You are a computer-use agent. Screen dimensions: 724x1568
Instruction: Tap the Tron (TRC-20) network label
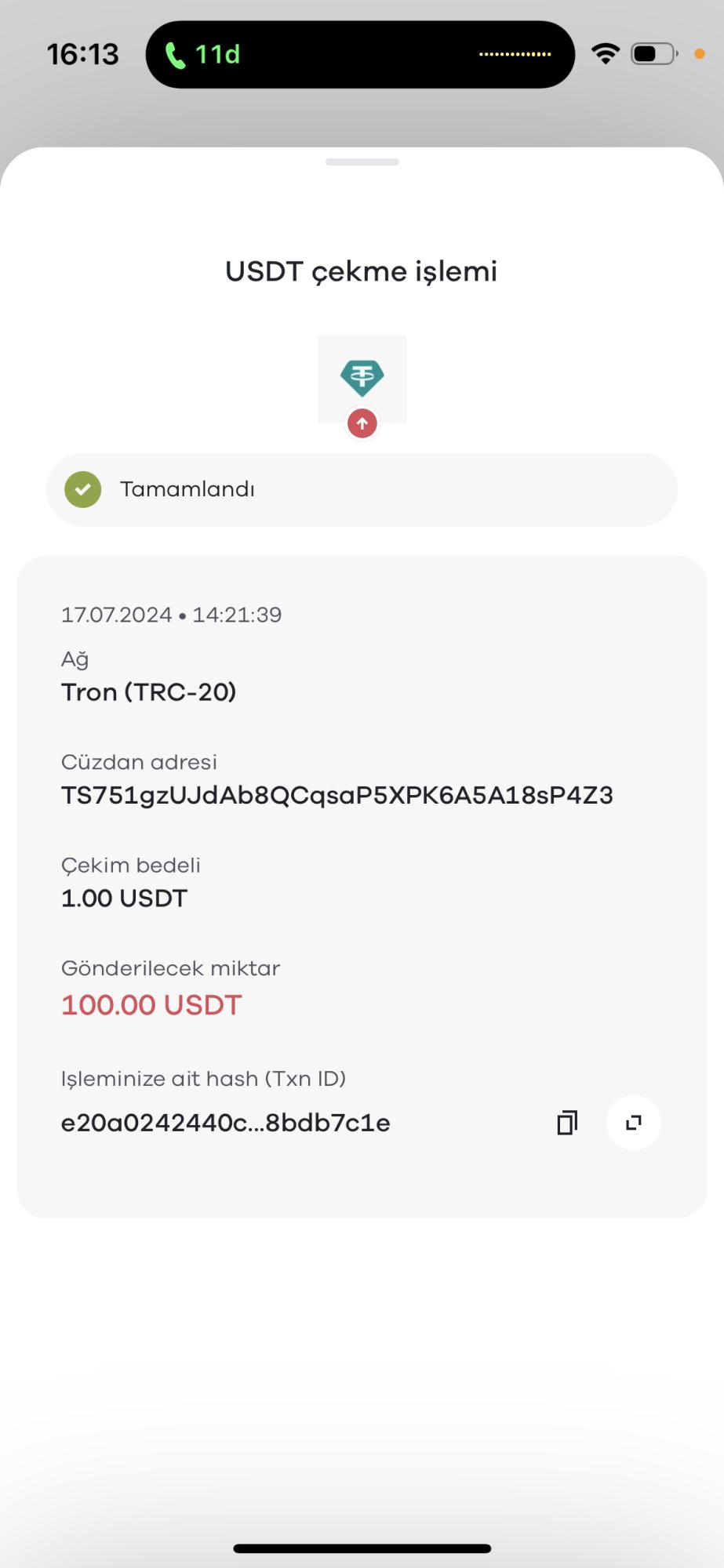tap(149, 691)
